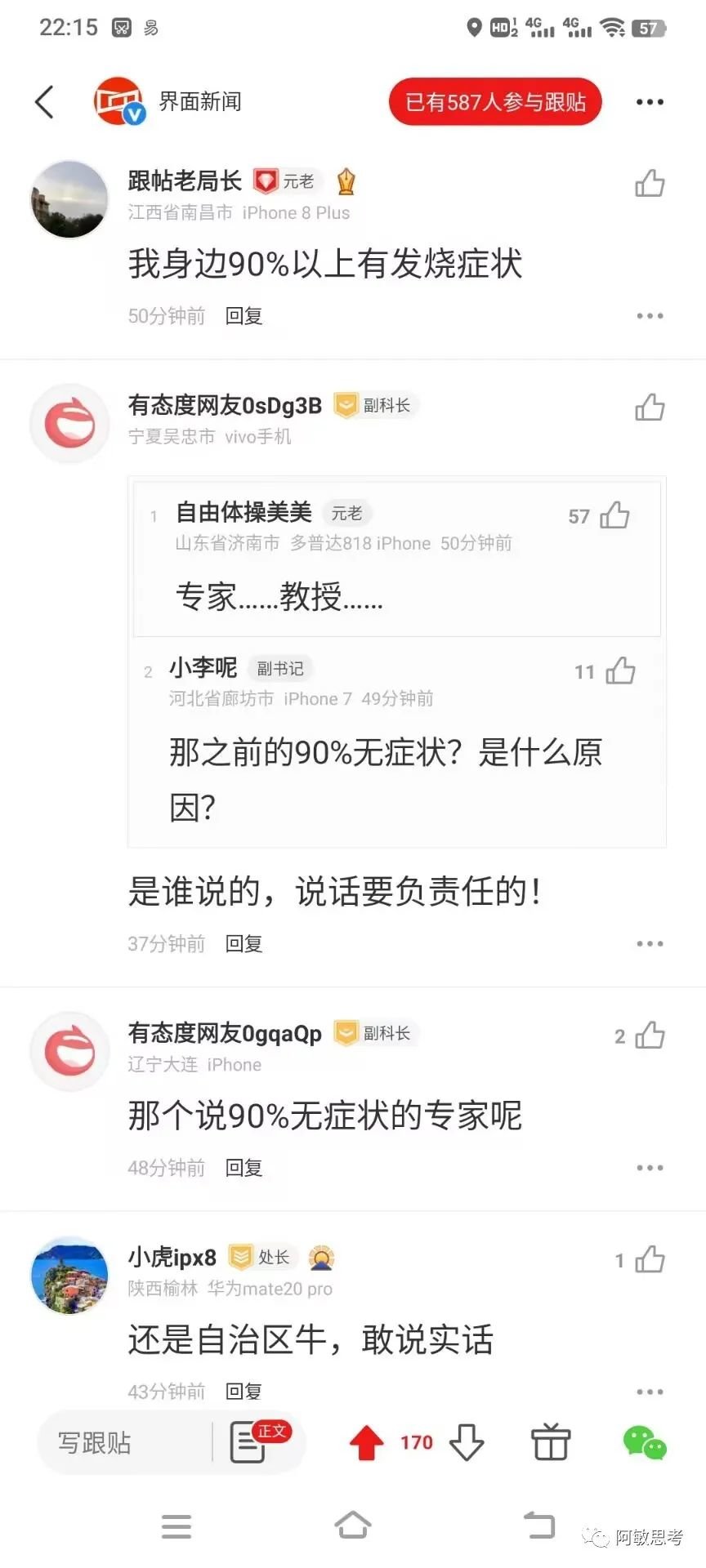
Task: Upvote the article with the red arrow
Action: tap(367, 1442)
